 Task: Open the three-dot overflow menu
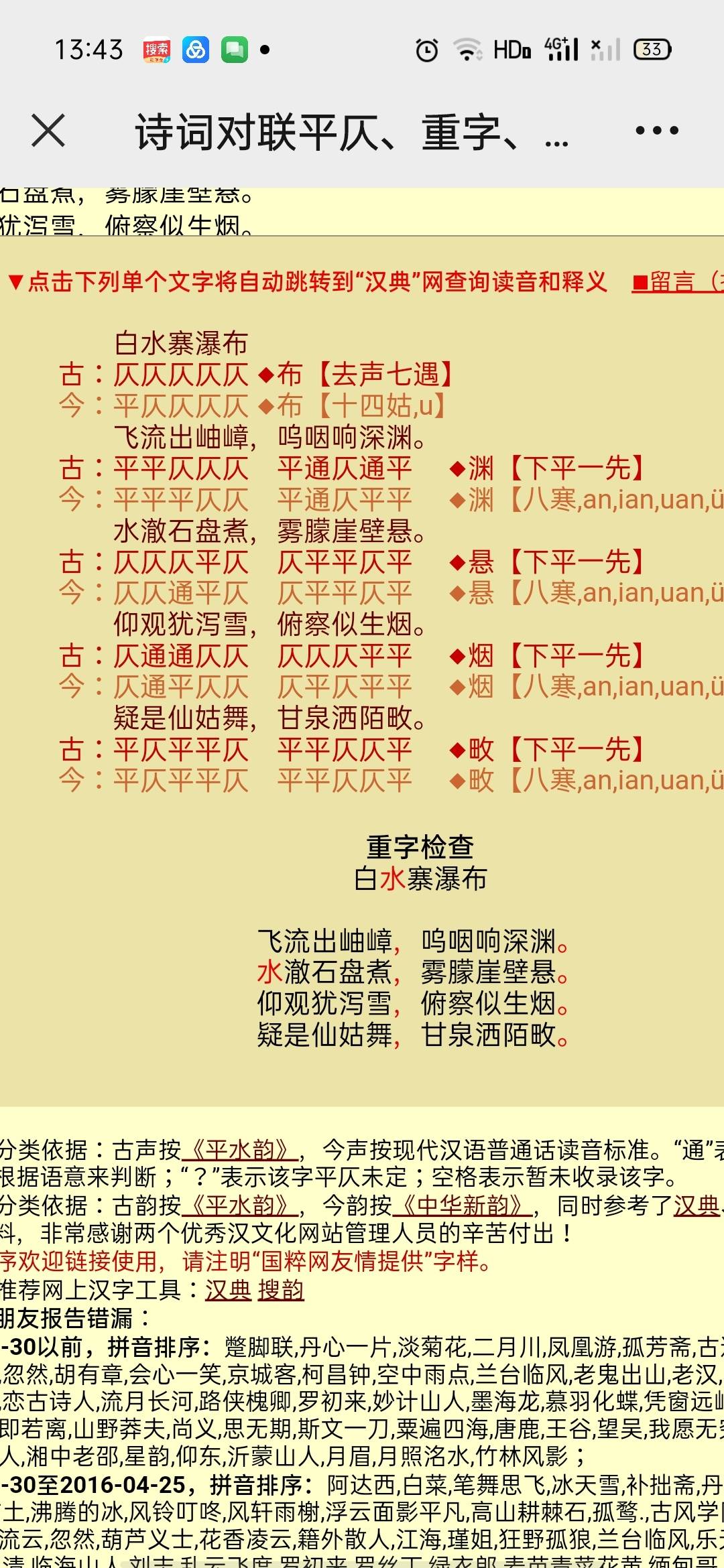pos(657,130)
